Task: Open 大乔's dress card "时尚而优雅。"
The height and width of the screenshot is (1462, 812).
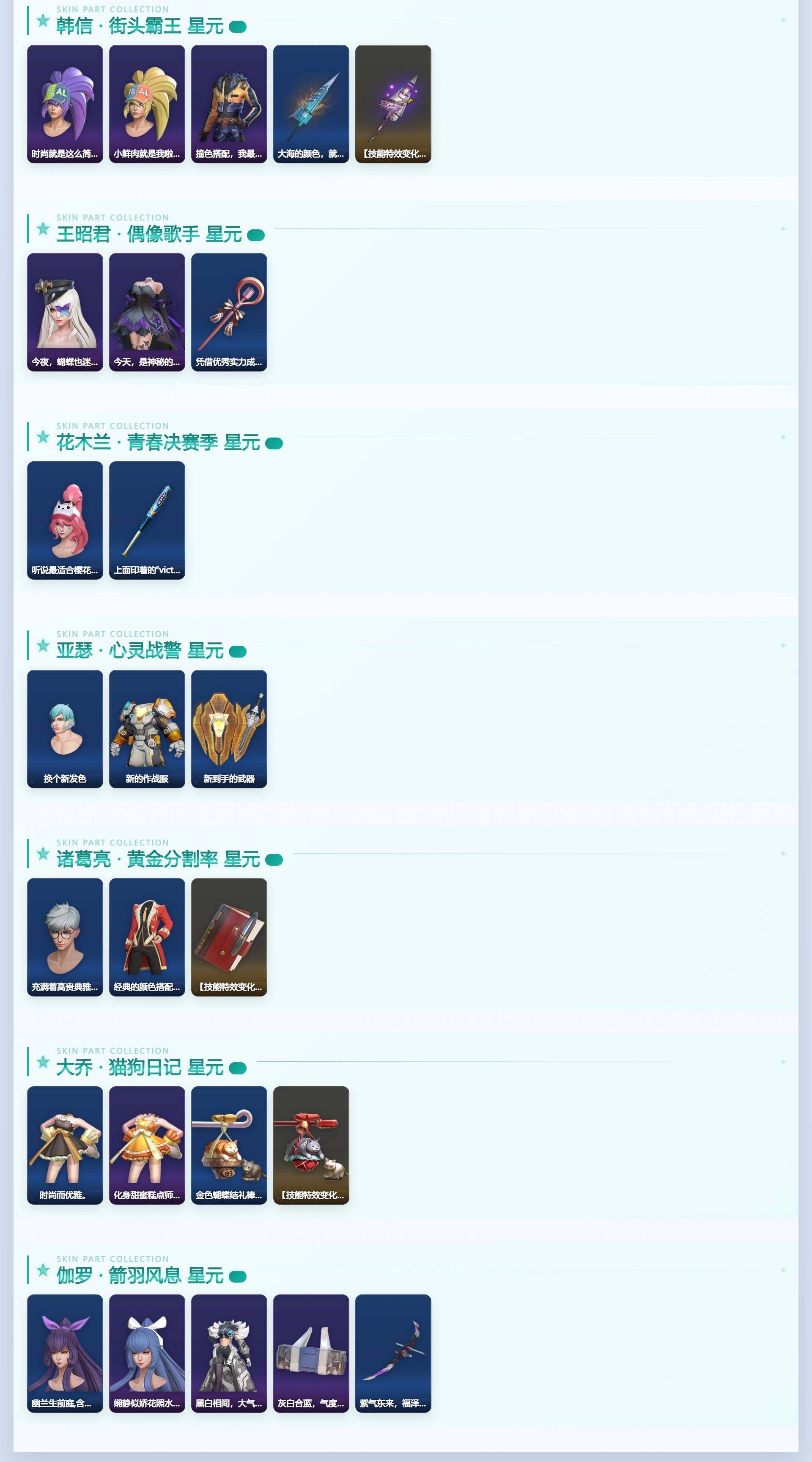Action: [65, 1145]
